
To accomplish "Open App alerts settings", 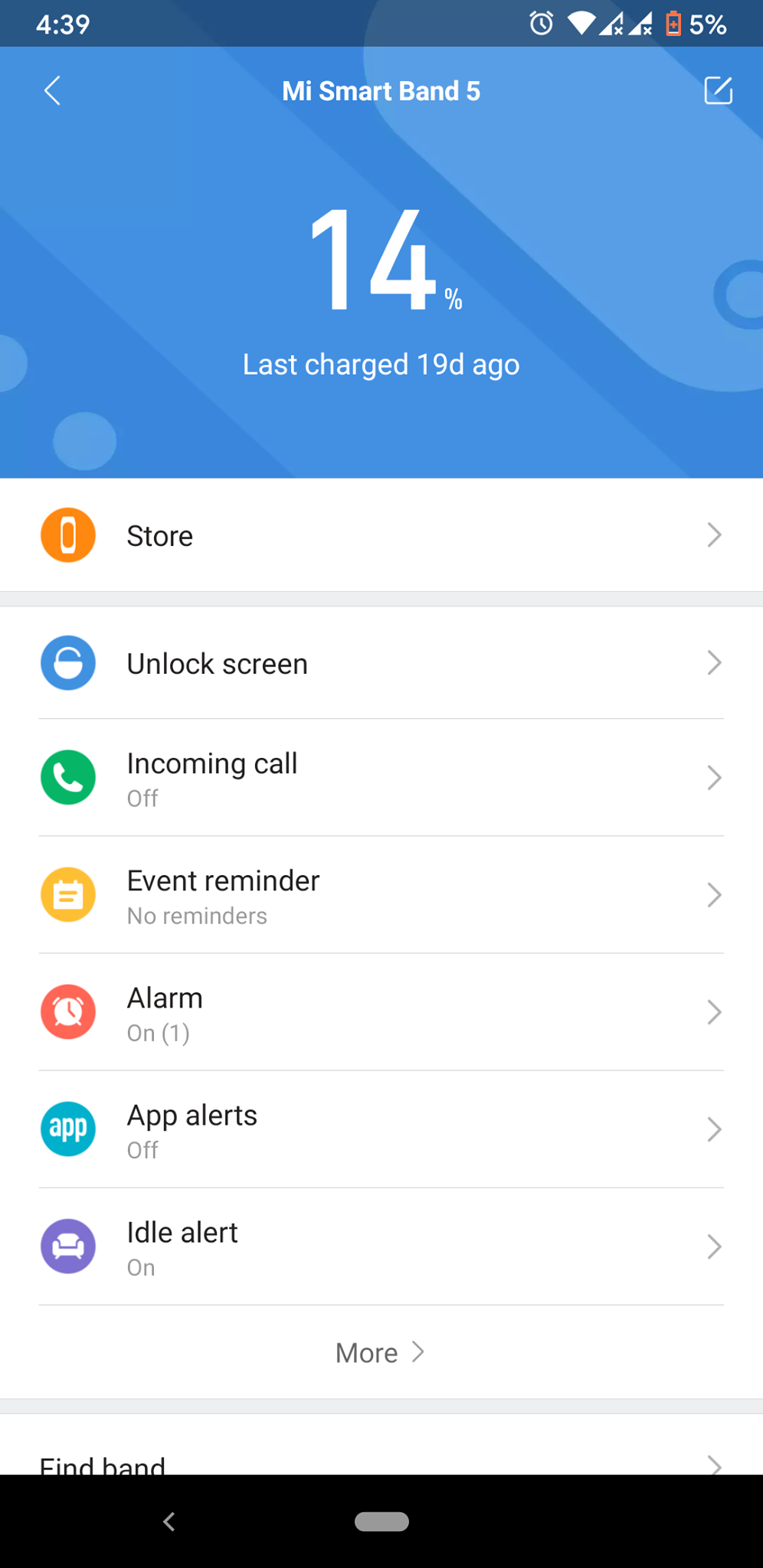I will click(381, 1129).
